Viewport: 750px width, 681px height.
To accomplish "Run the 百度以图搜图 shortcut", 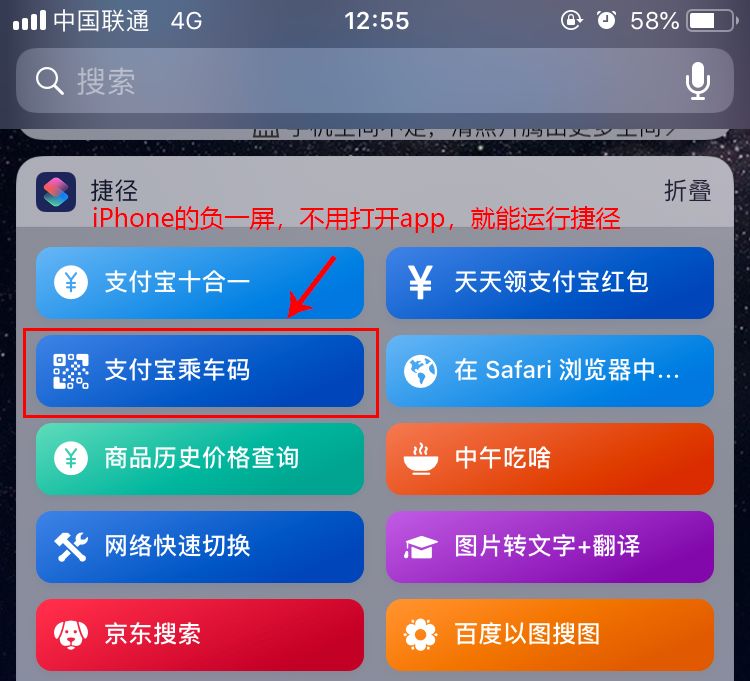I will (550, 634).
